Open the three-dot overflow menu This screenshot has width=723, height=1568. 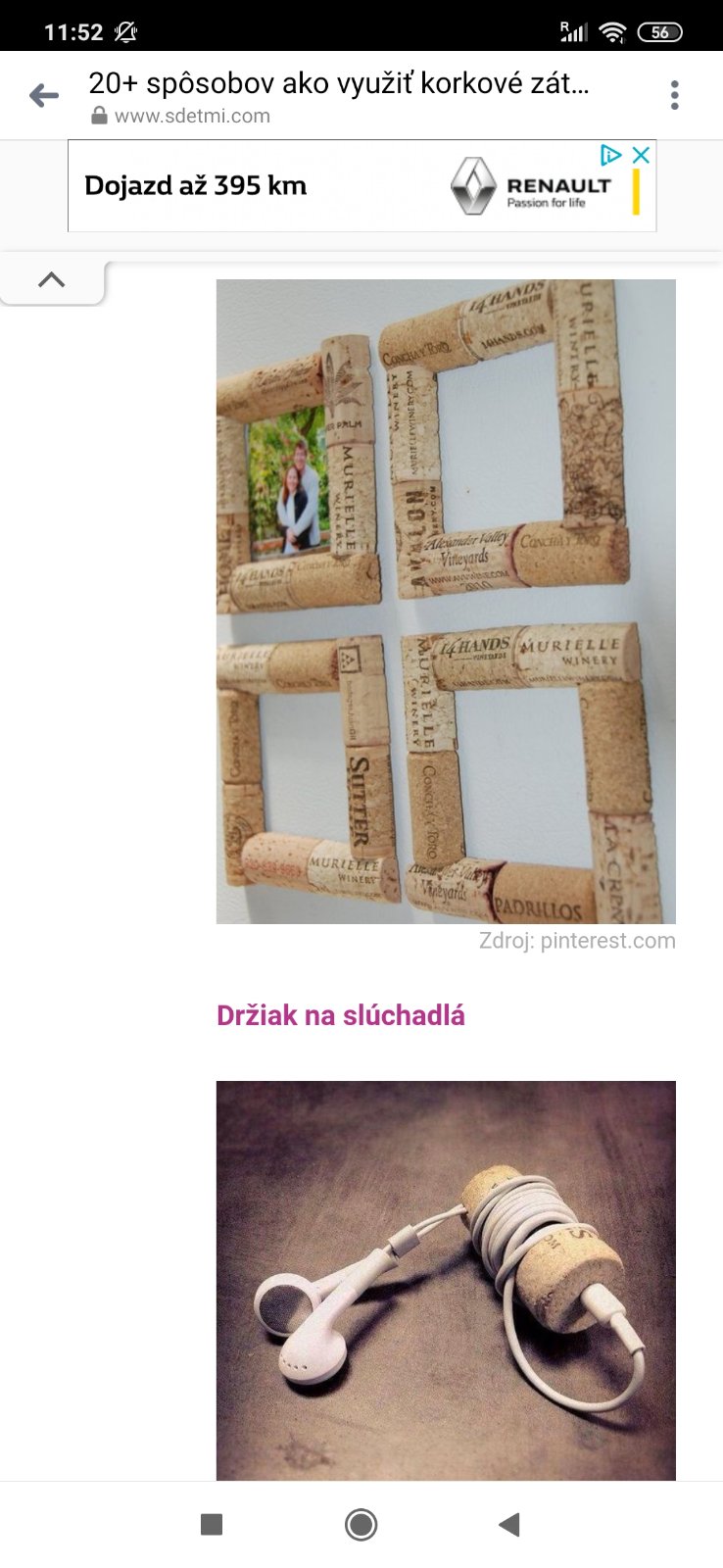coord(674,95)
